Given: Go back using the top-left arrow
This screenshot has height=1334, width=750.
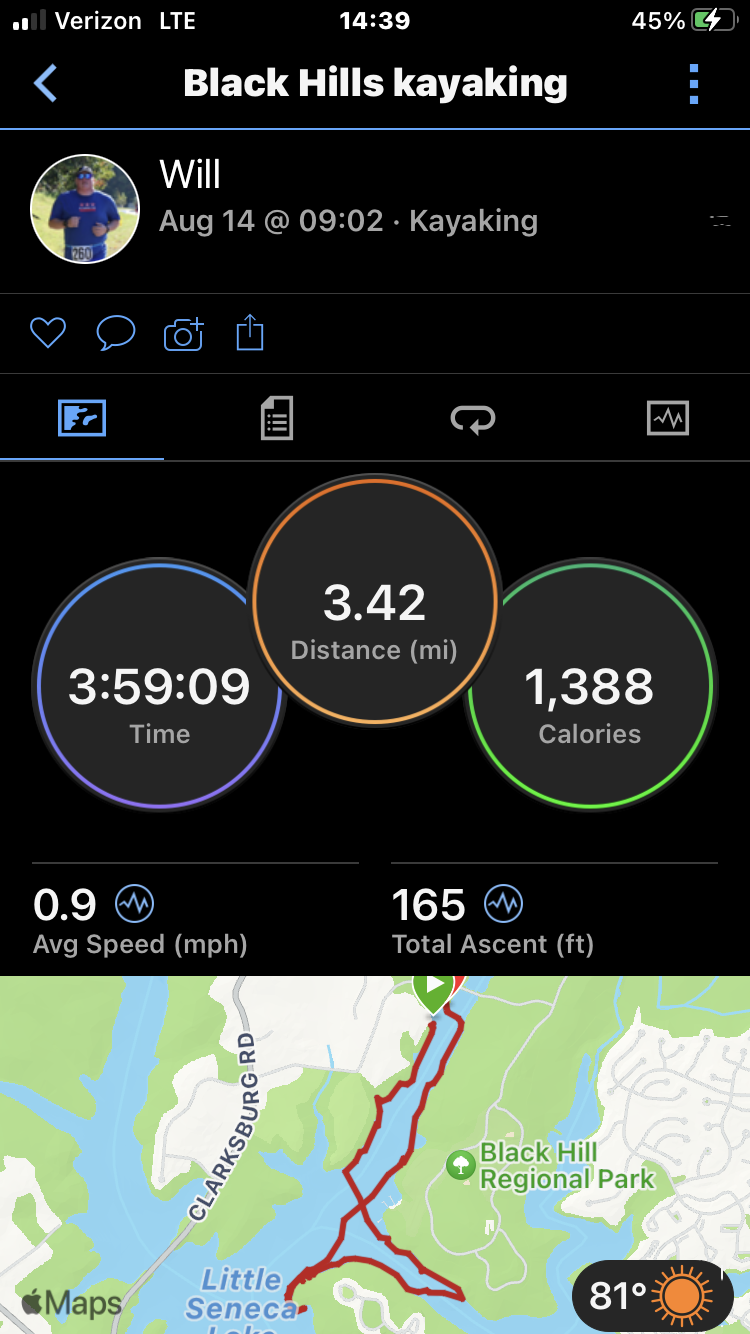Looking at the screenshot, I should click(45, 83).
